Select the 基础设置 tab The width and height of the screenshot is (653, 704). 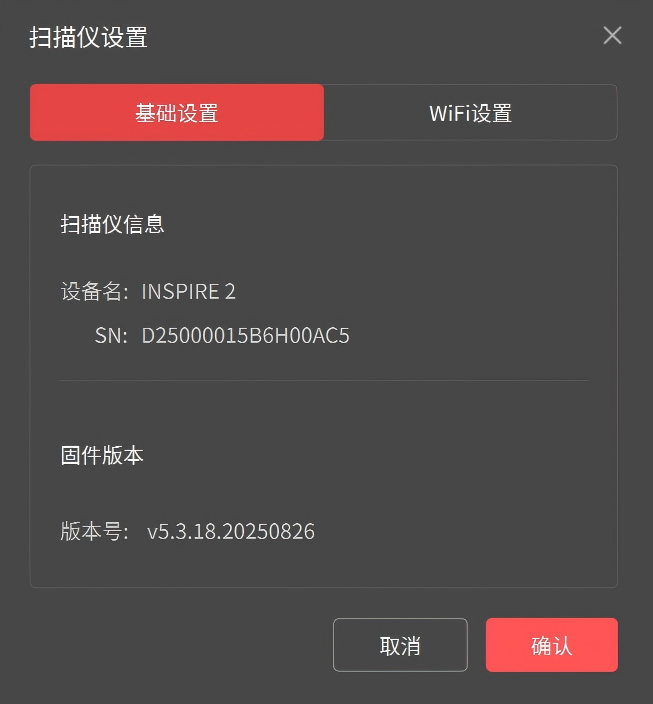point(177,112)
